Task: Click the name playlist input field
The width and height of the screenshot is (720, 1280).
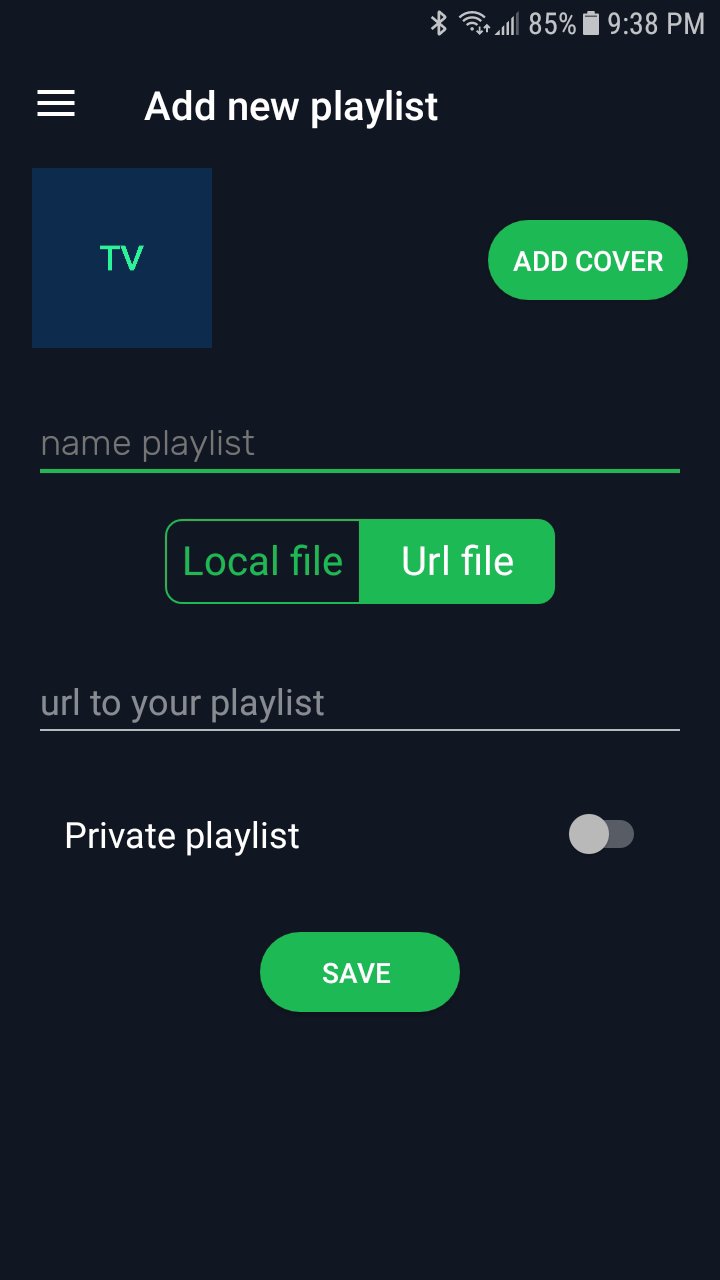Action: (x=360, y=443)
